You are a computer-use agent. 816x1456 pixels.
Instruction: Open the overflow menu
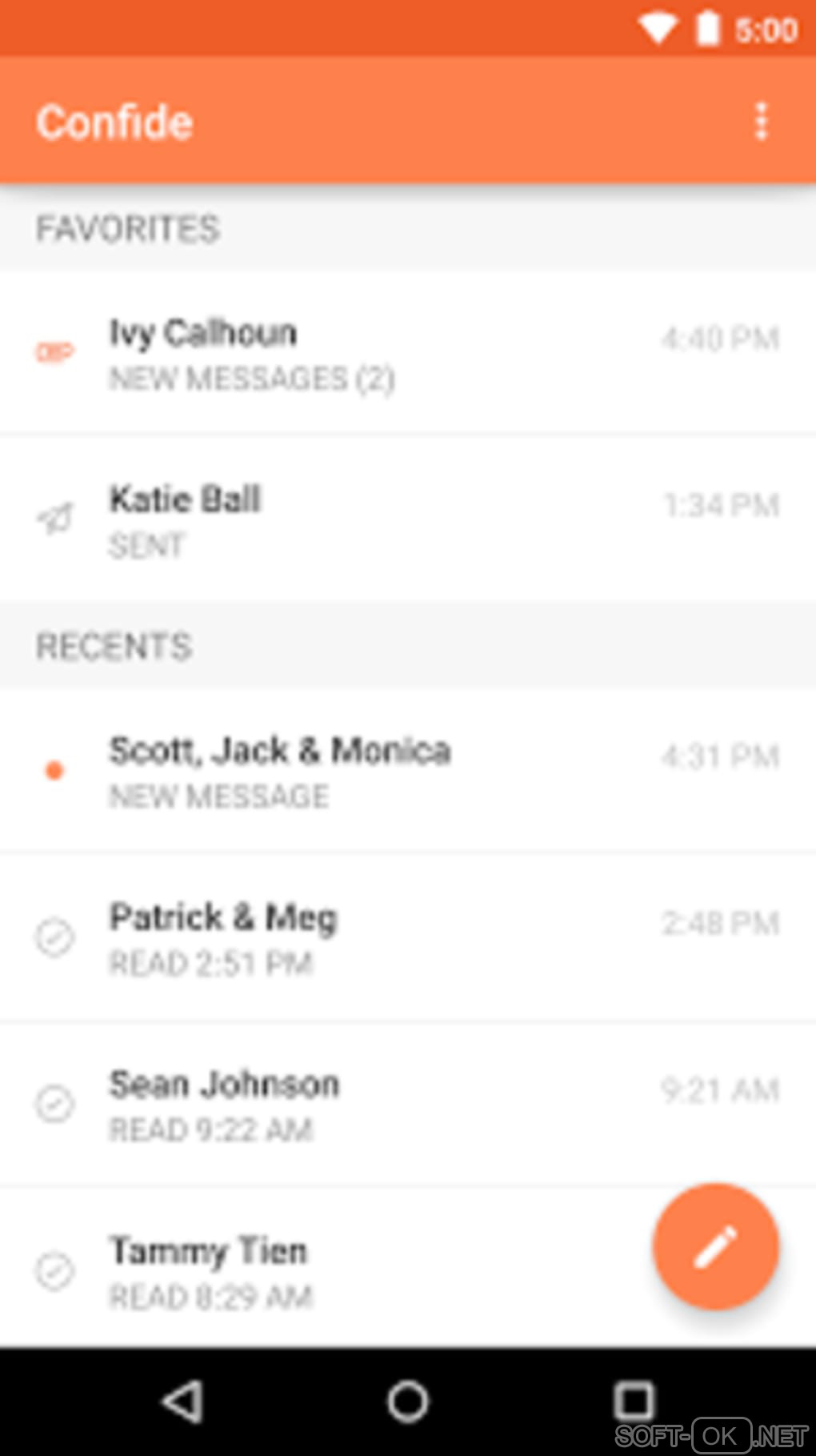[761, 122]
